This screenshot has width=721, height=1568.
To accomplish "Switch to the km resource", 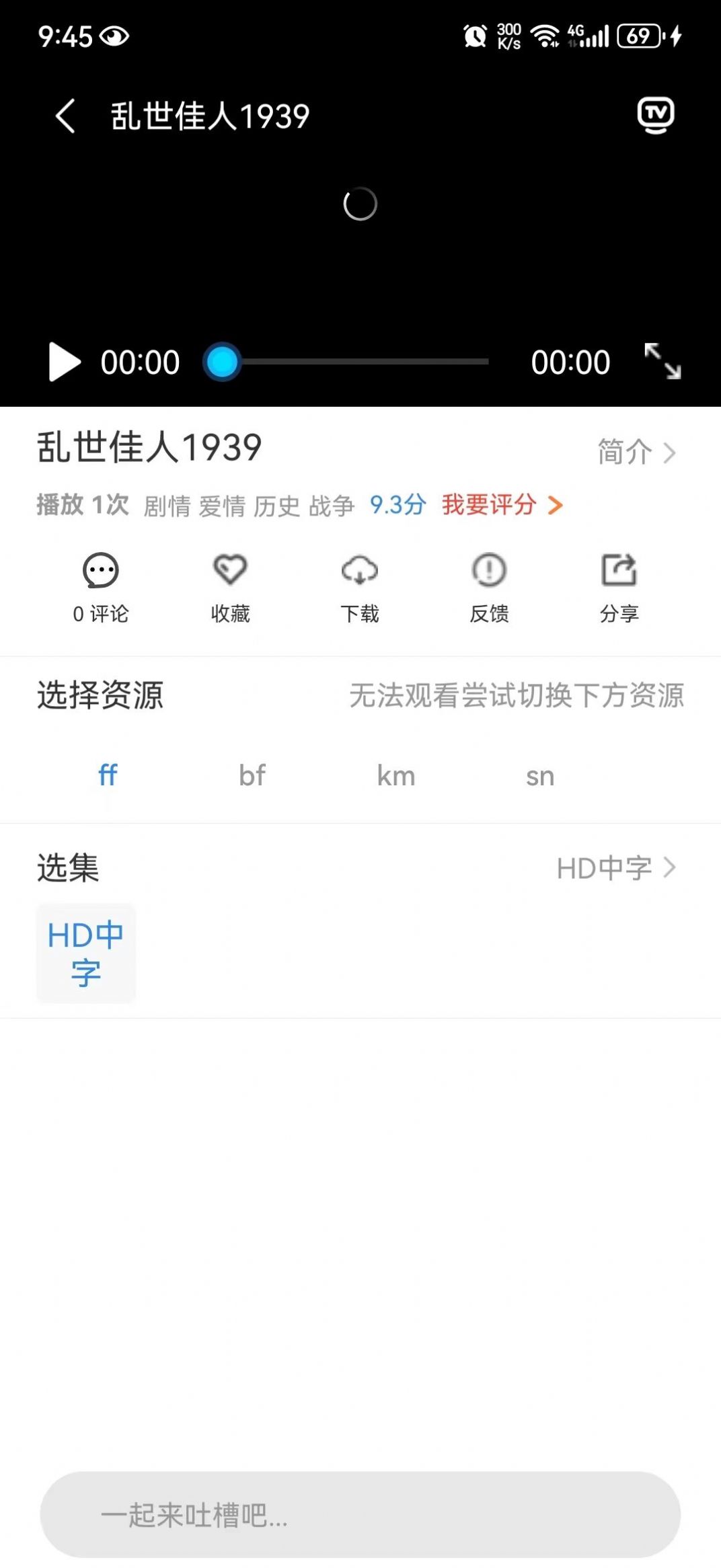I will point(396,775).
